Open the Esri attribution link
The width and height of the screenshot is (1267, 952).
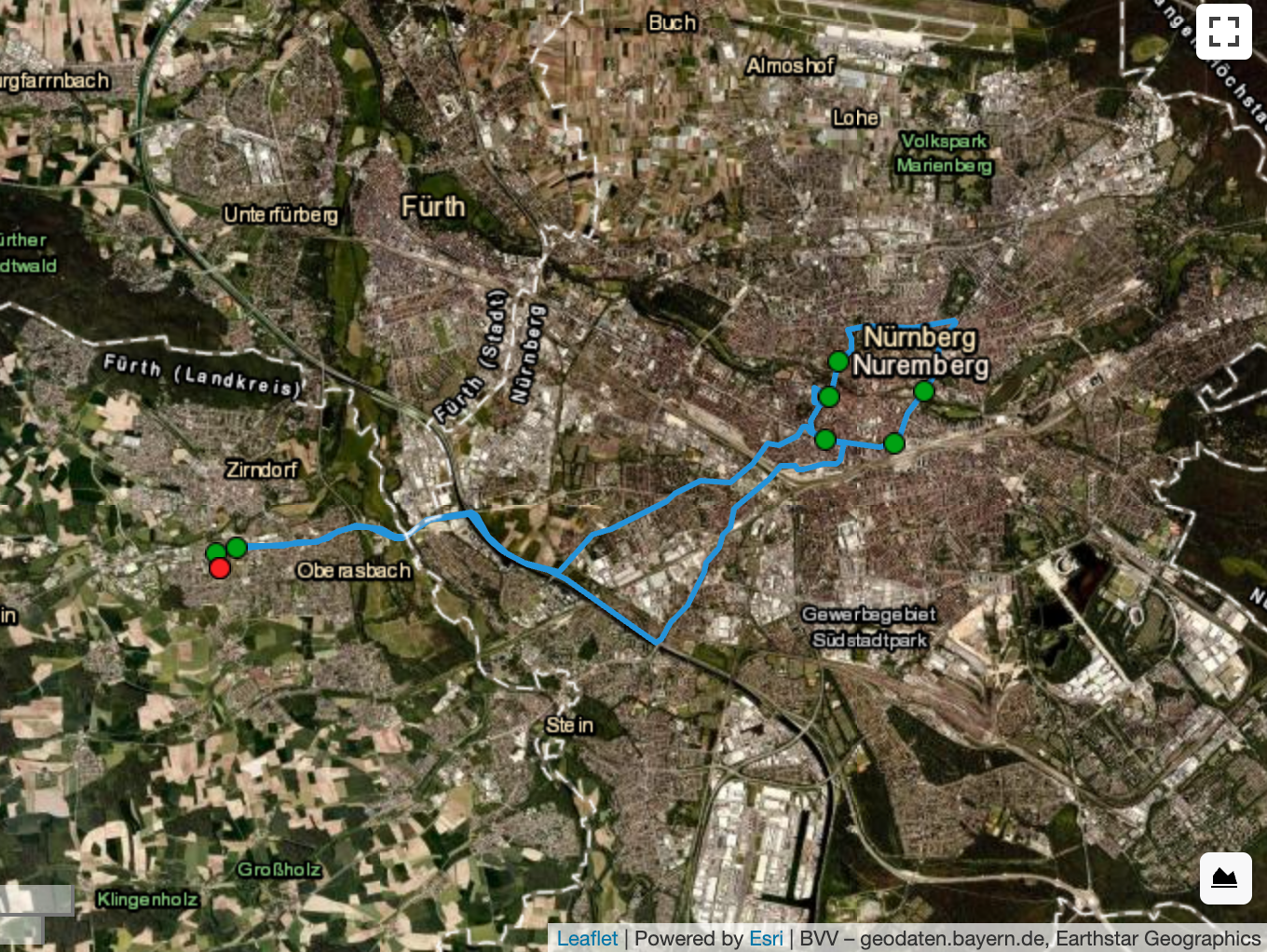pos(766,938)
